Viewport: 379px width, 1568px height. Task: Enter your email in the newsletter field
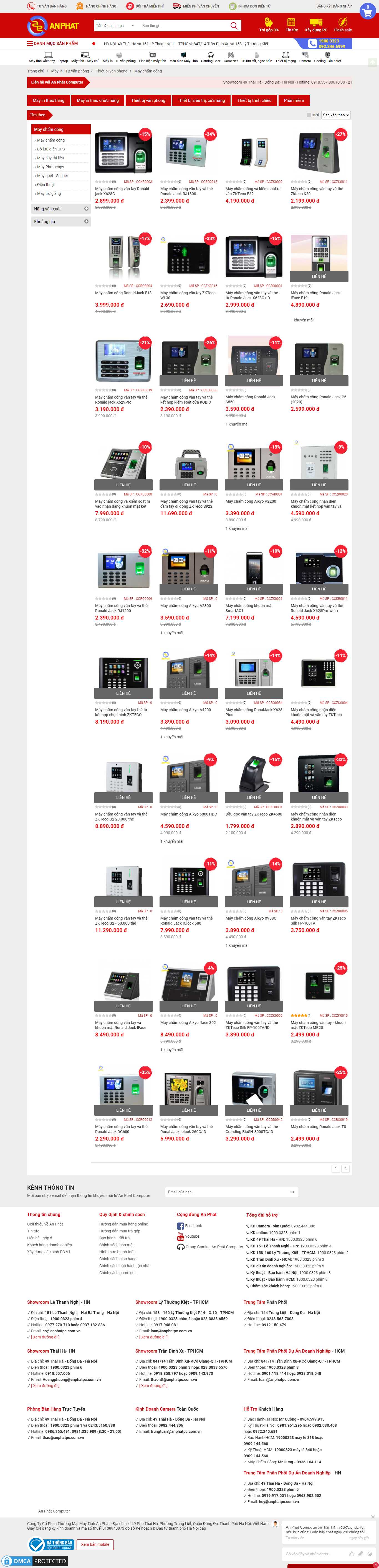pos(225,1192)
